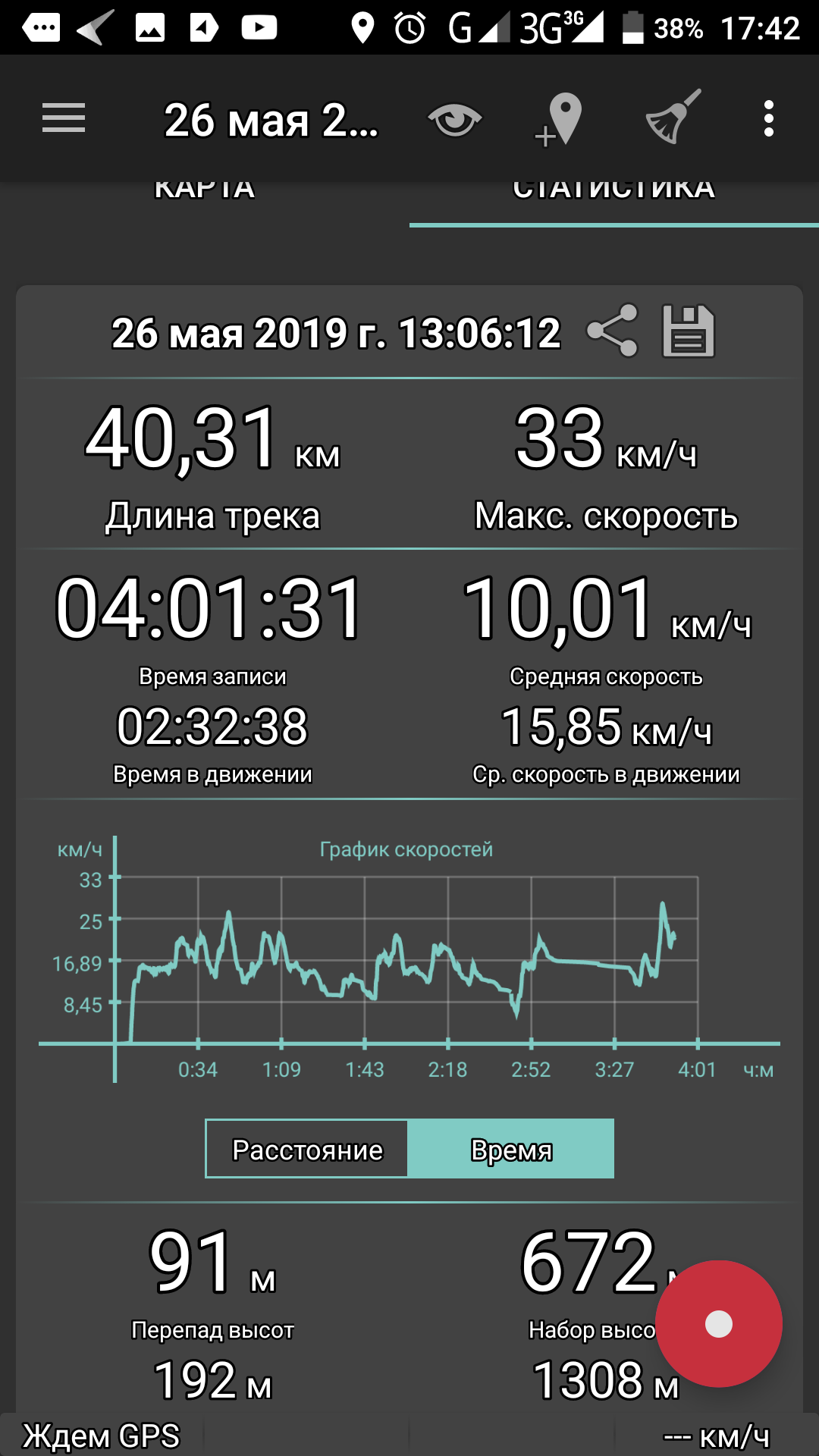The height and width of the screenshot is (1456, 819).
Task: Start recording with the red round button
Action: pos(718,1324)
